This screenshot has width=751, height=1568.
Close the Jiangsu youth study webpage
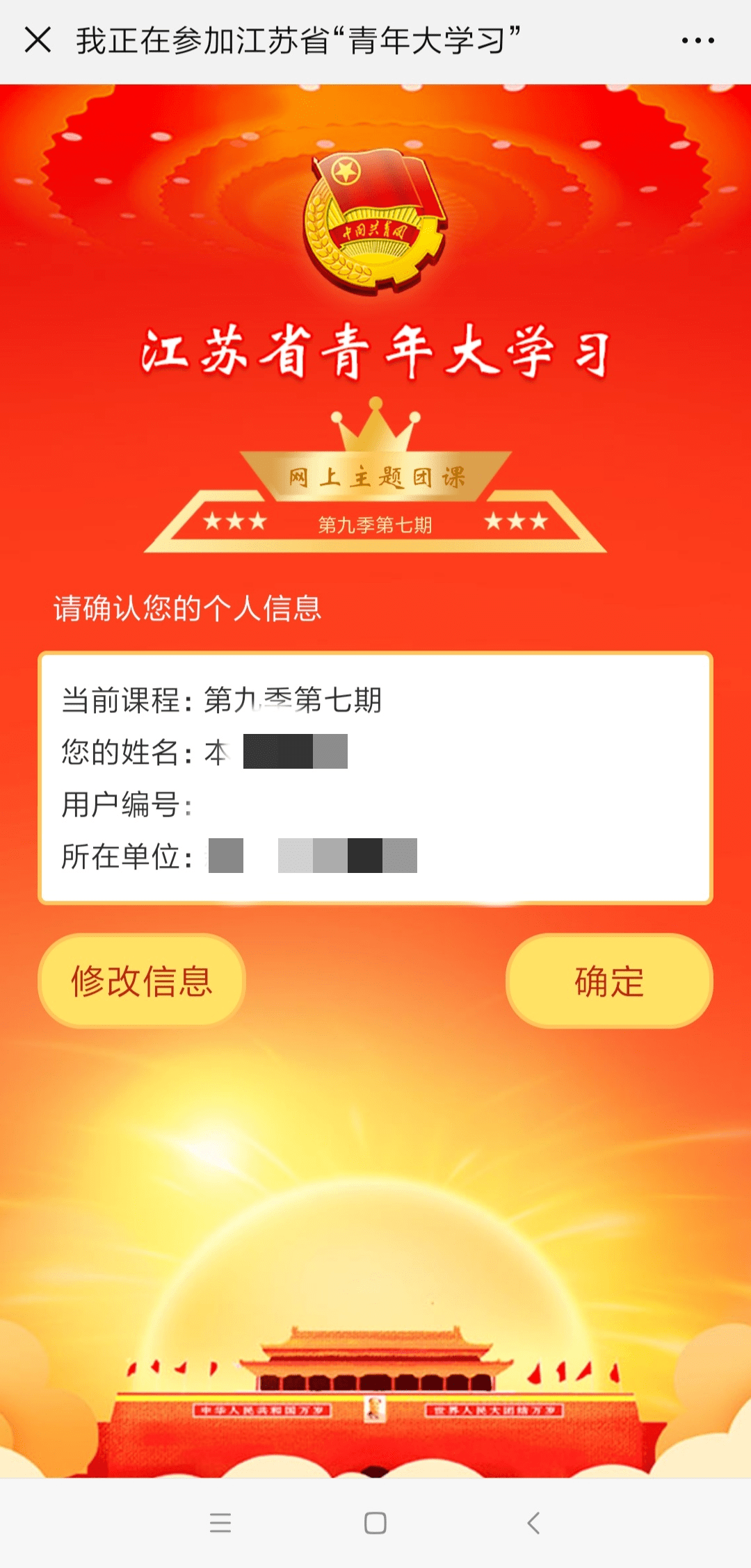[x=38, y=40]
